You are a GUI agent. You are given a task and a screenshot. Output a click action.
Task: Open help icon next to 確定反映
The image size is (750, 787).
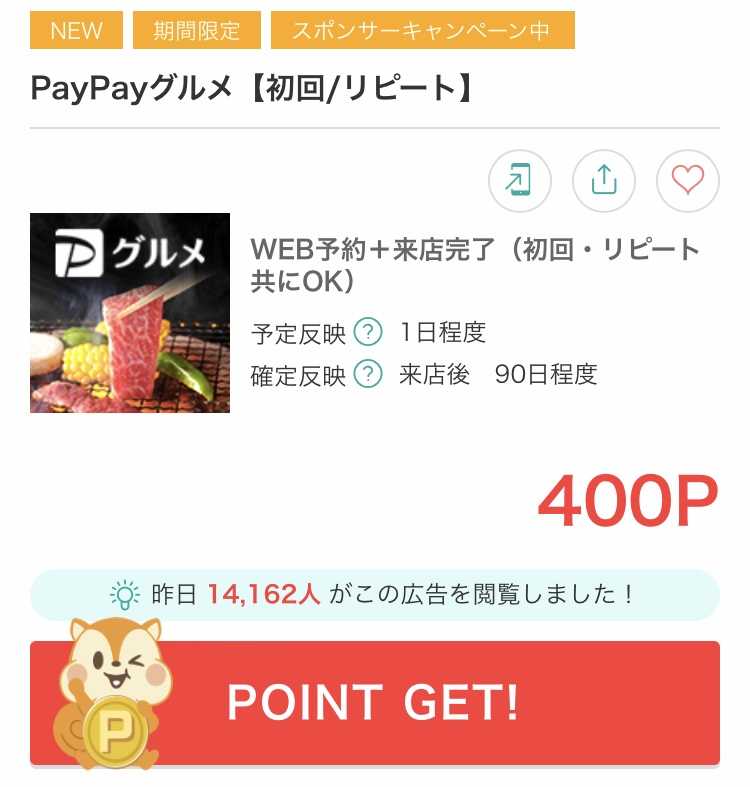click(x=369, y=375)
